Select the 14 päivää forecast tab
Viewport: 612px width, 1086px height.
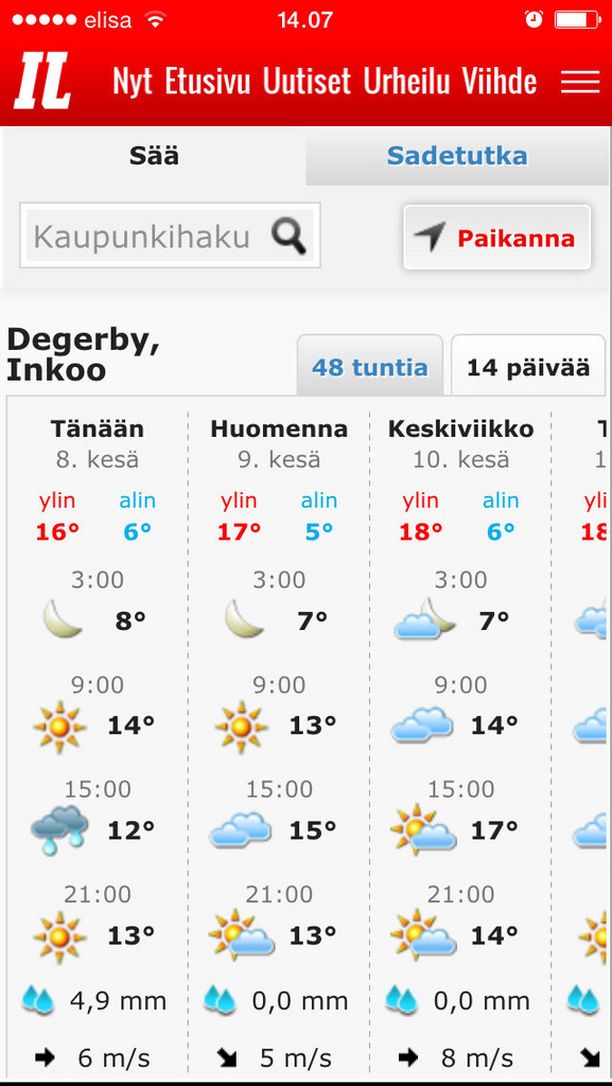click(x=527, y=367)
